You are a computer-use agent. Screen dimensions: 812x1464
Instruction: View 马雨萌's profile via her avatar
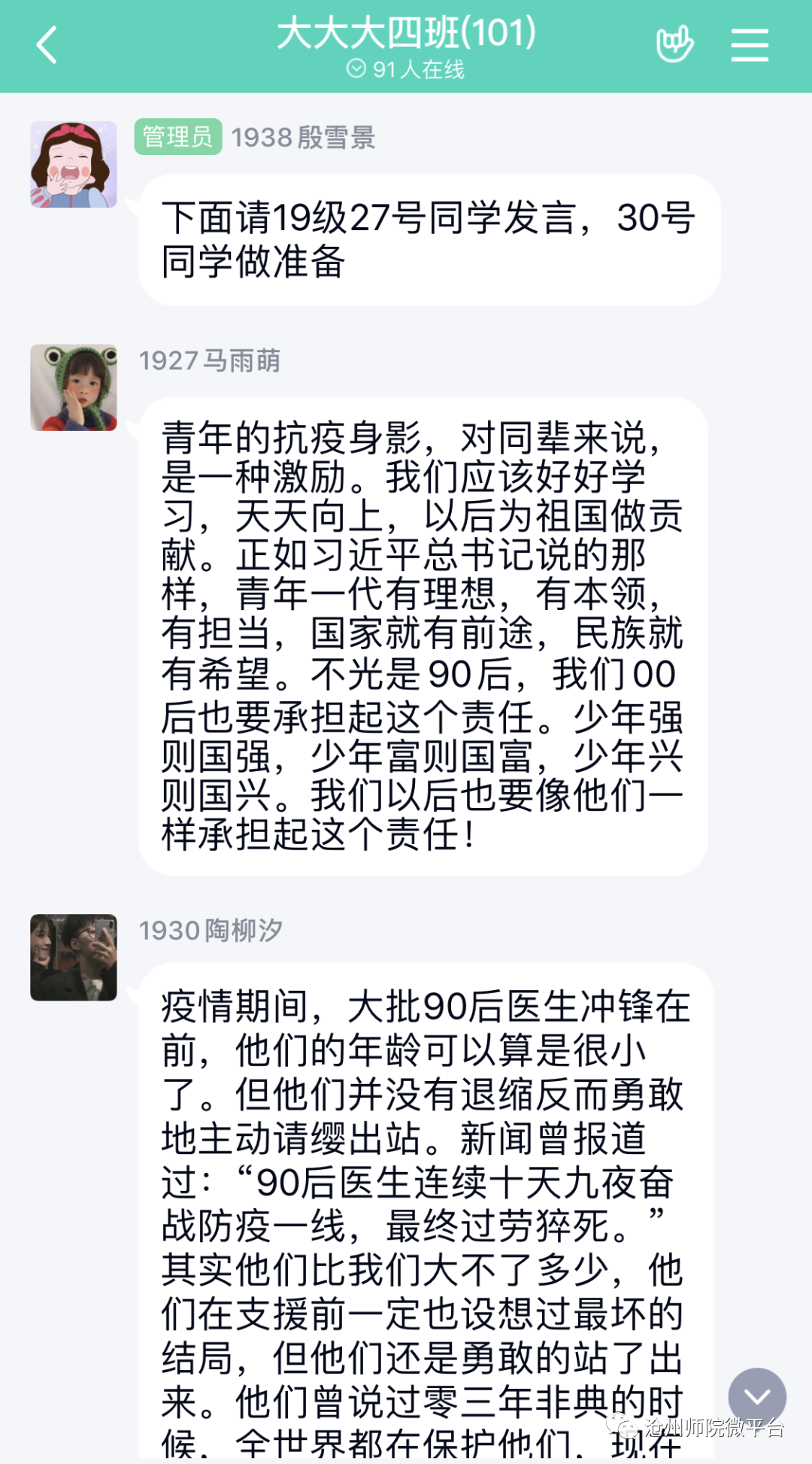pos(74,387)
